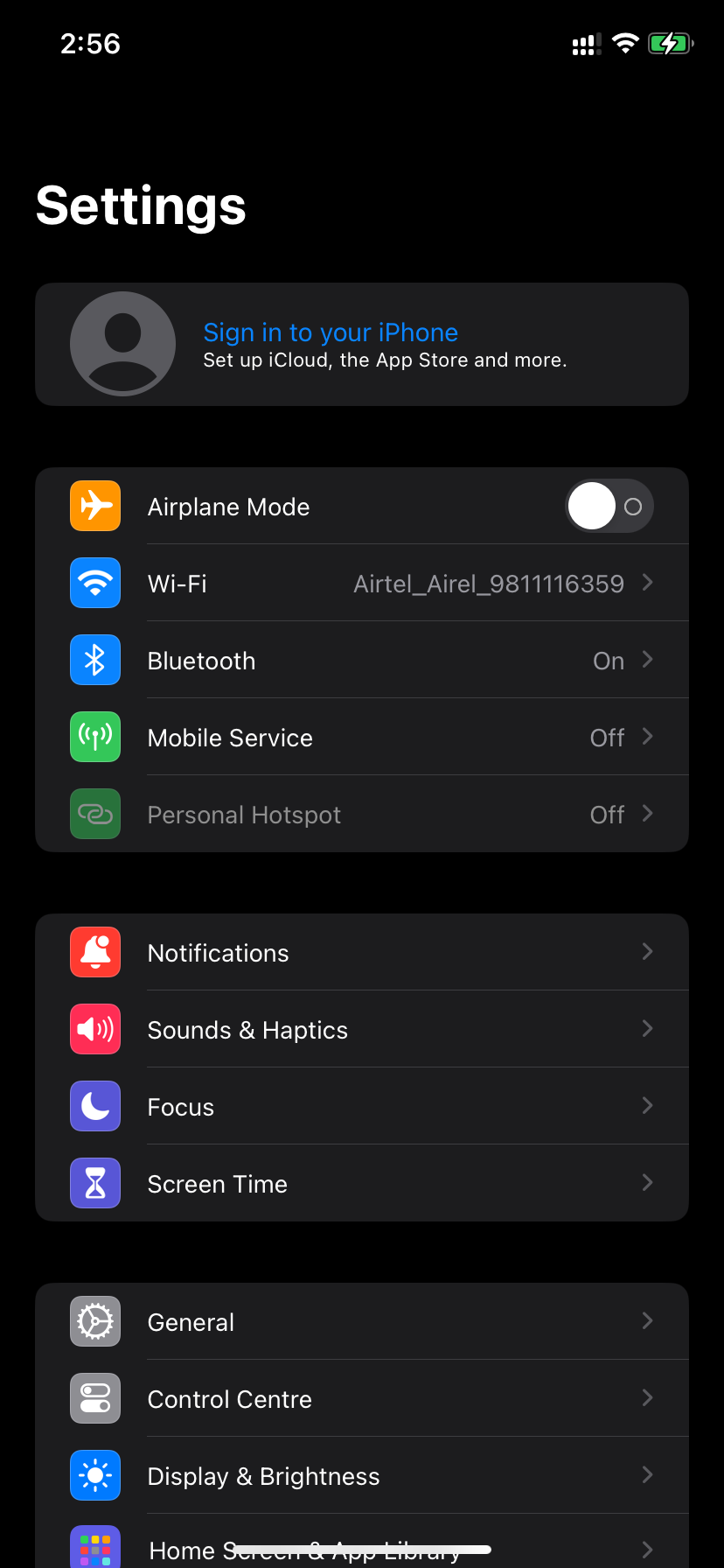Tap the Sounds & Haptics speaker icon
This screenshot has width=724, height=1568.
tap(94, 1029)
